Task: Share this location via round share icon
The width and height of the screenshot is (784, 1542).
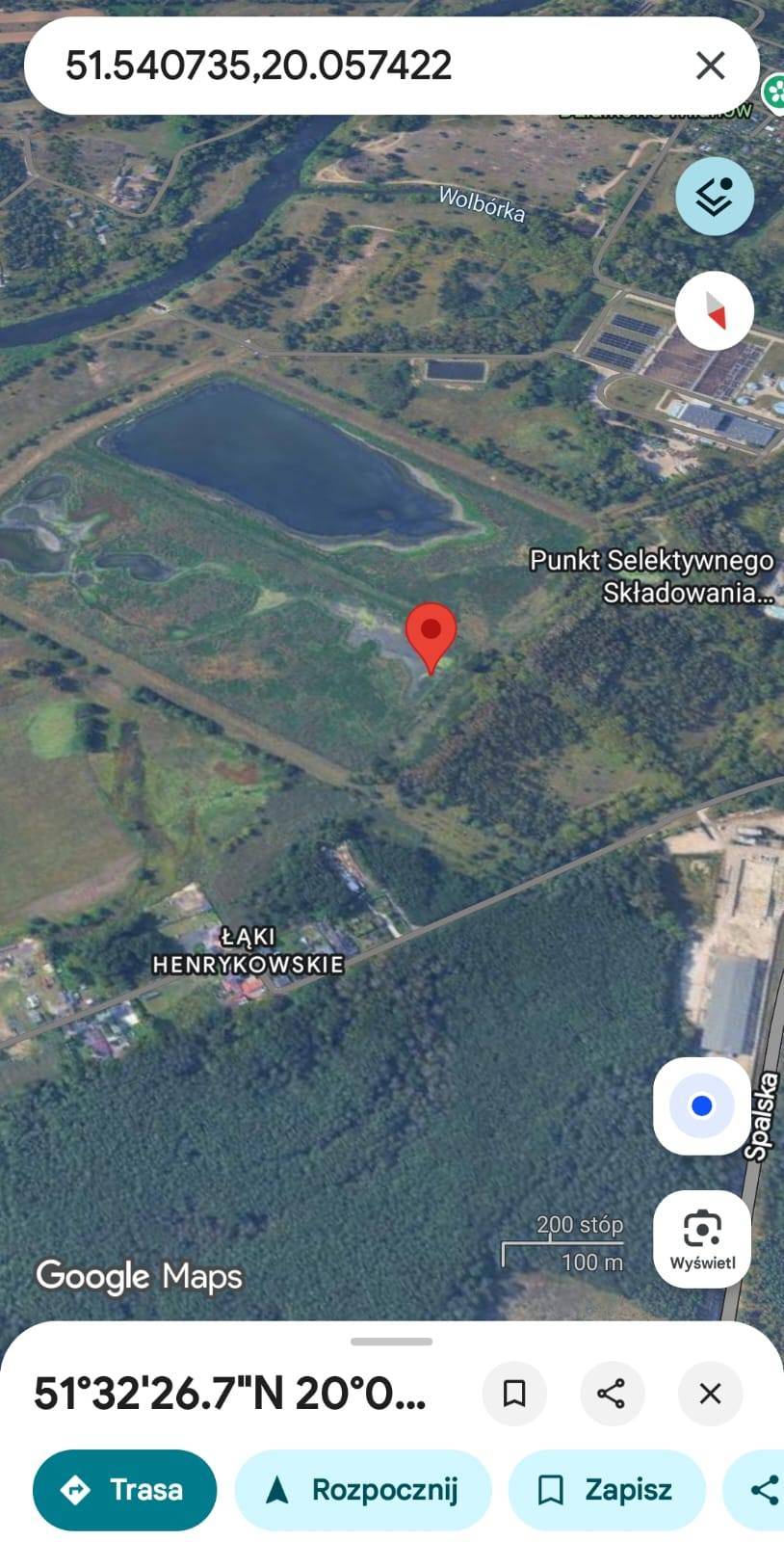Action: (x=612, y=1394)
